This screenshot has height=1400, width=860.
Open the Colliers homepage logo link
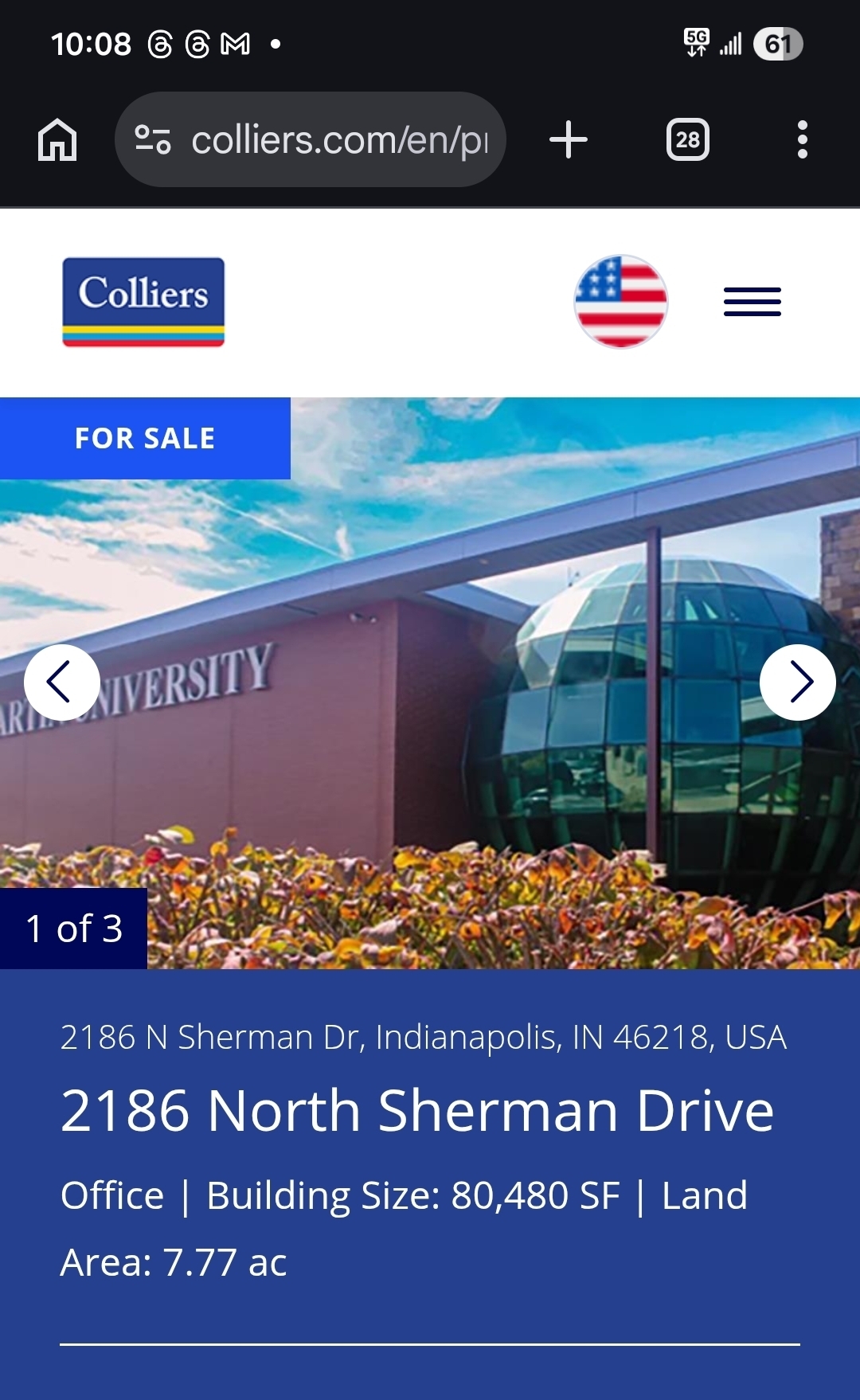coord(143,302)
